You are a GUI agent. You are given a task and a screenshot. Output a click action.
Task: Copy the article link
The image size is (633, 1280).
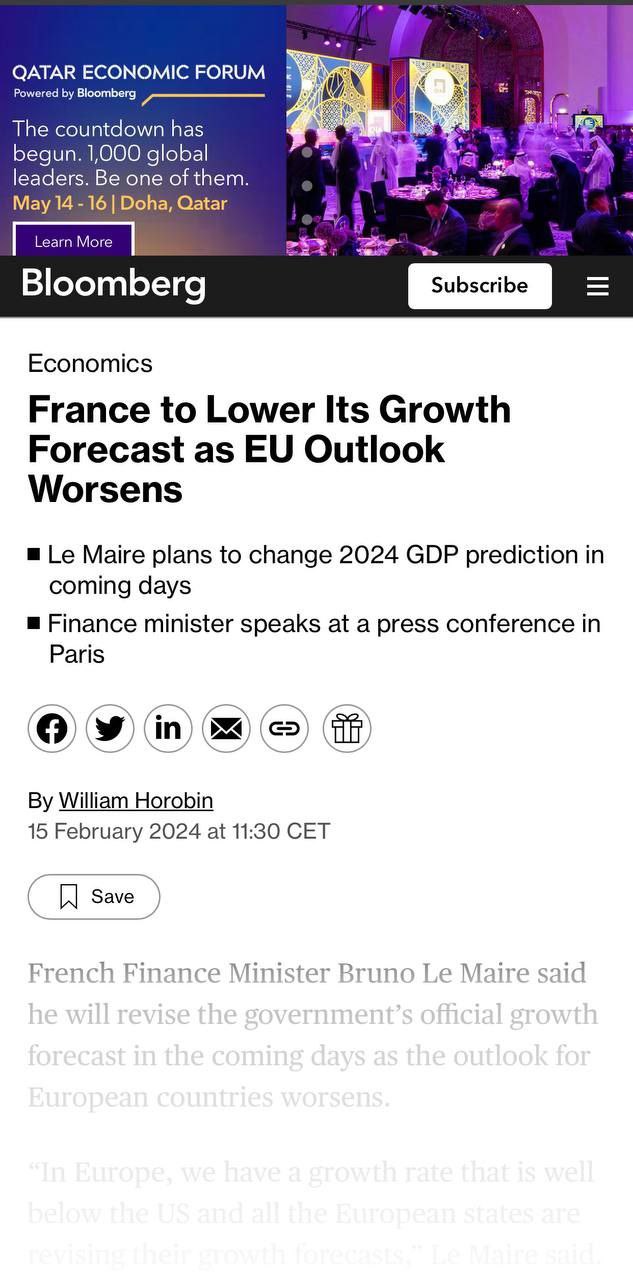pyautogui.click(x=285, y=728)
